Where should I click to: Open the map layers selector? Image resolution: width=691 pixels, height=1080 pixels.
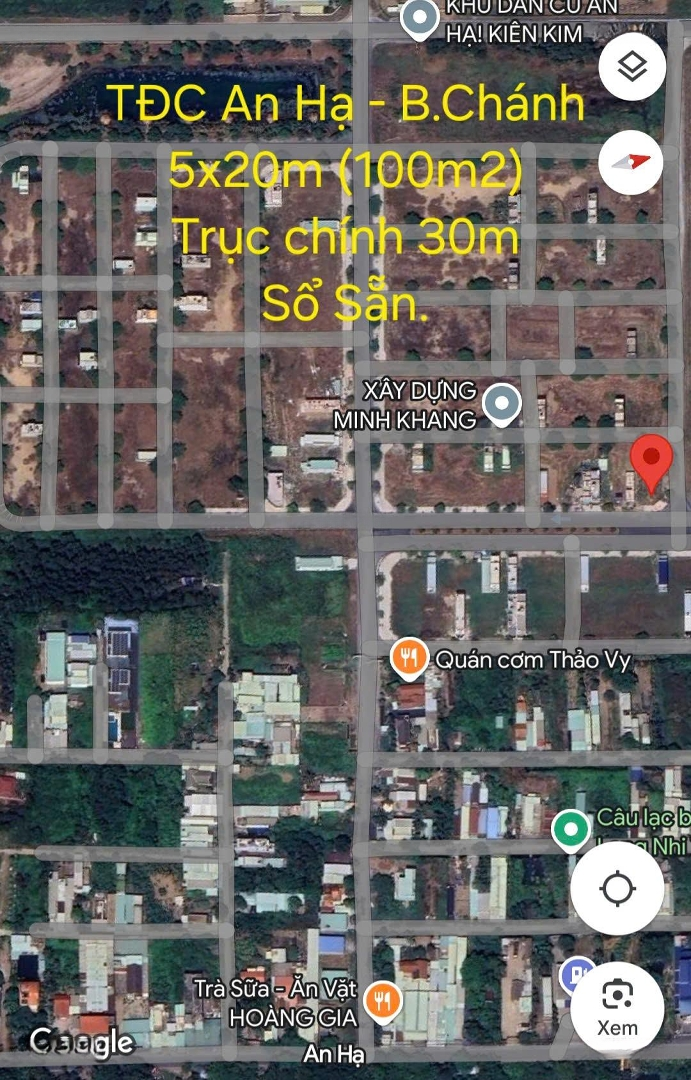(x=632, y=68)
